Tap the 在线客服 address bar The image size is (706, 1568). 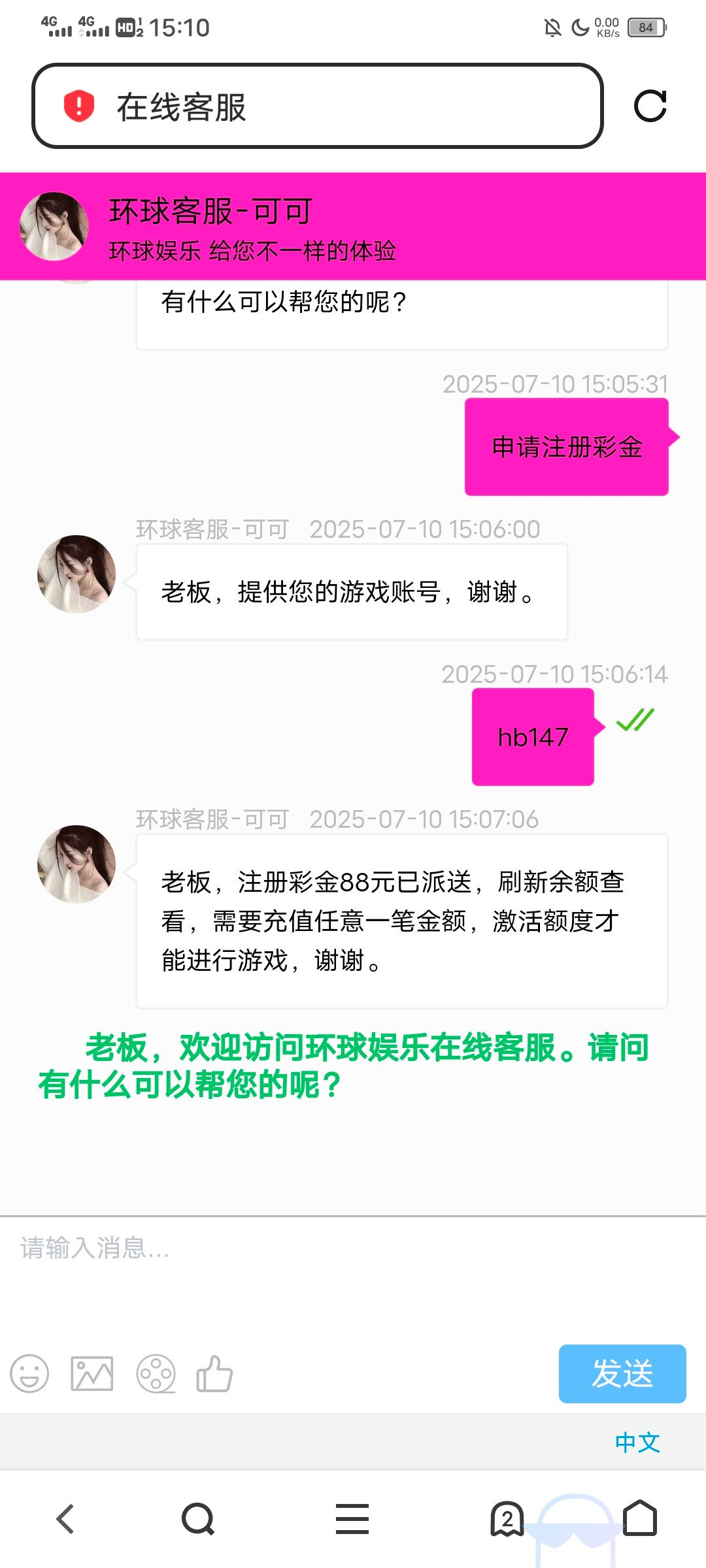327,106
